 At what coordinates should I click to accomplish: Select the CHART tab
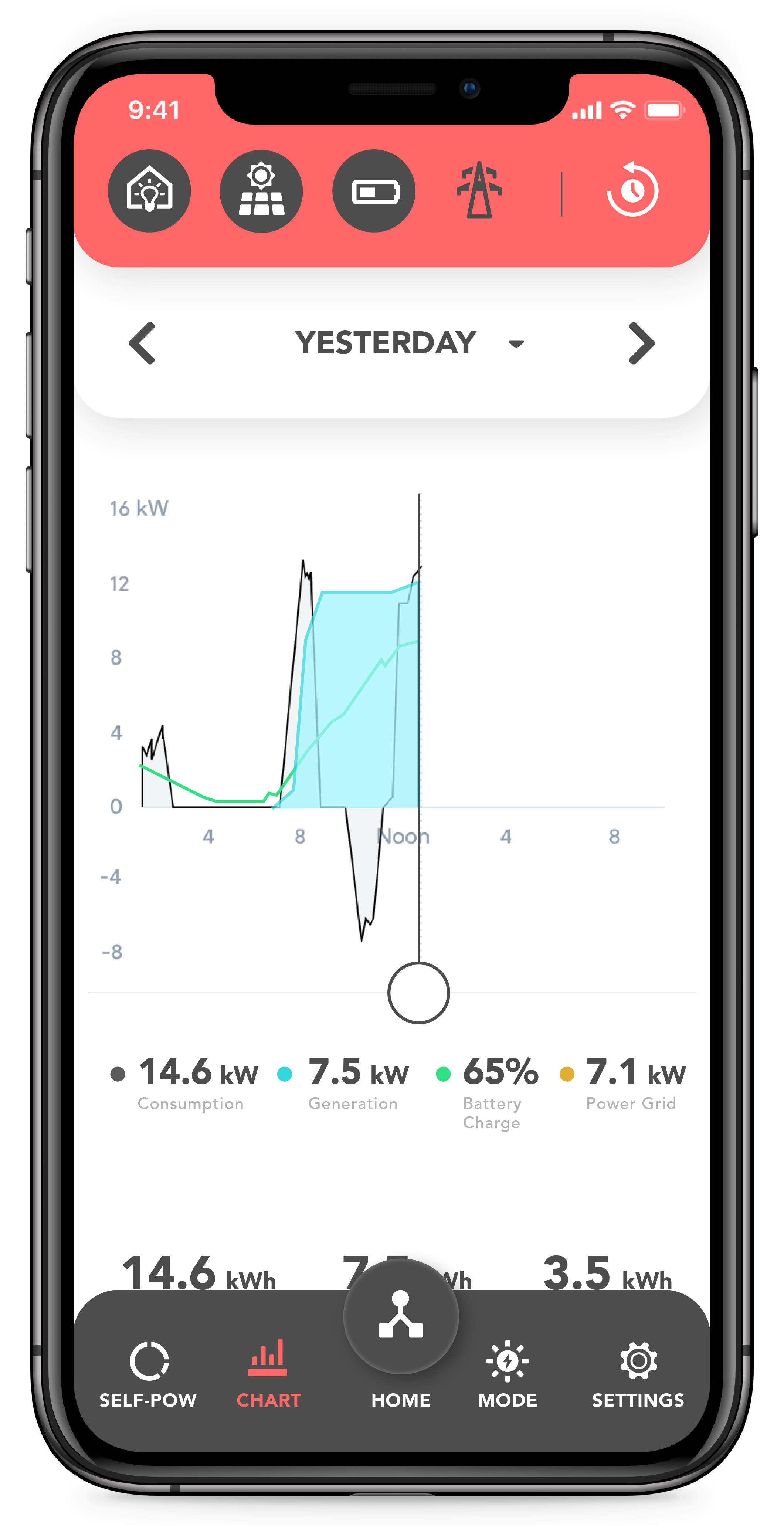(268, 1374)
